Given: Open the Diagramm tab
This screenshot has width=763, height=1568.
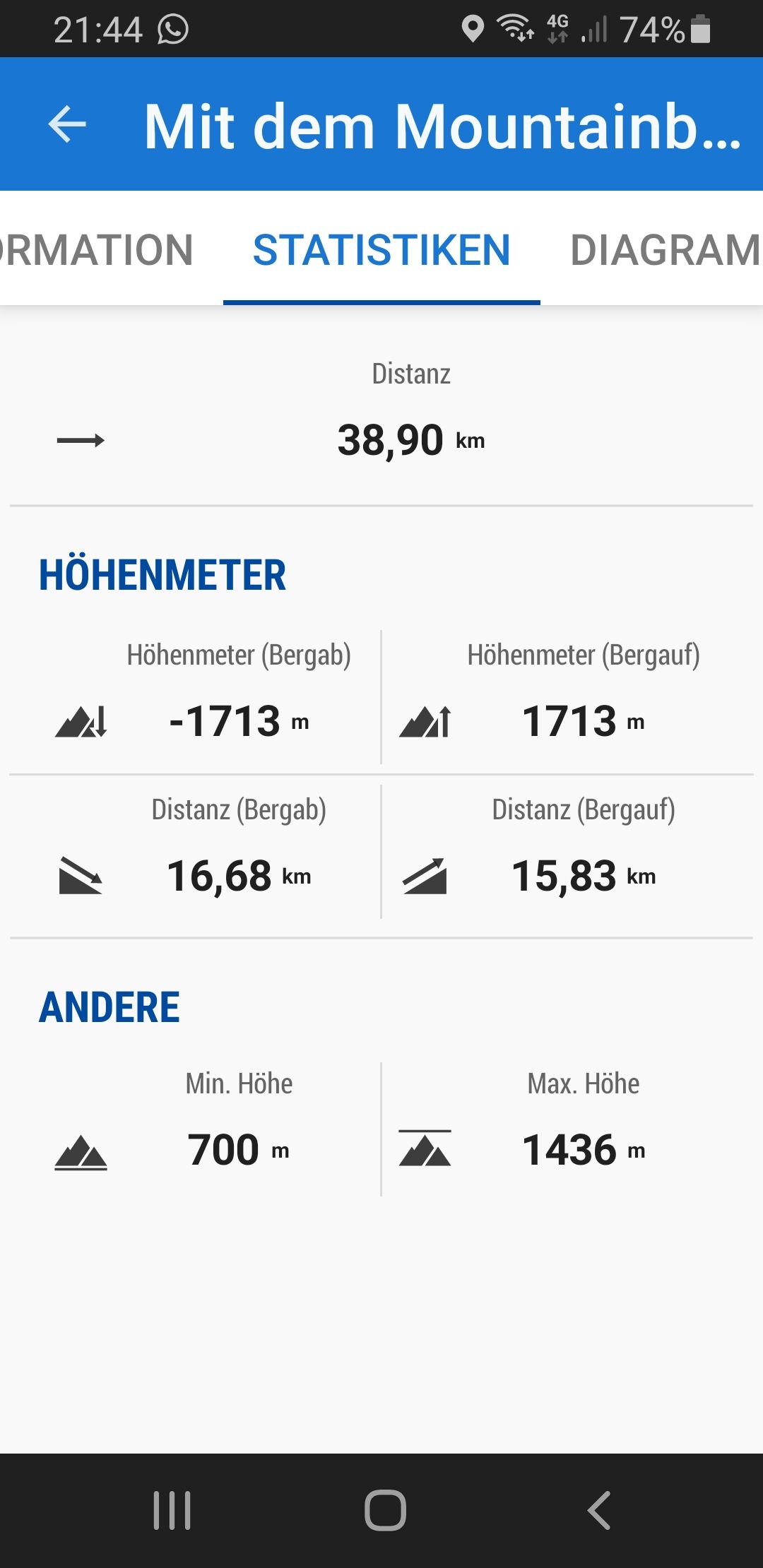Looking at the screenshot, I should [x=664, y=250].
